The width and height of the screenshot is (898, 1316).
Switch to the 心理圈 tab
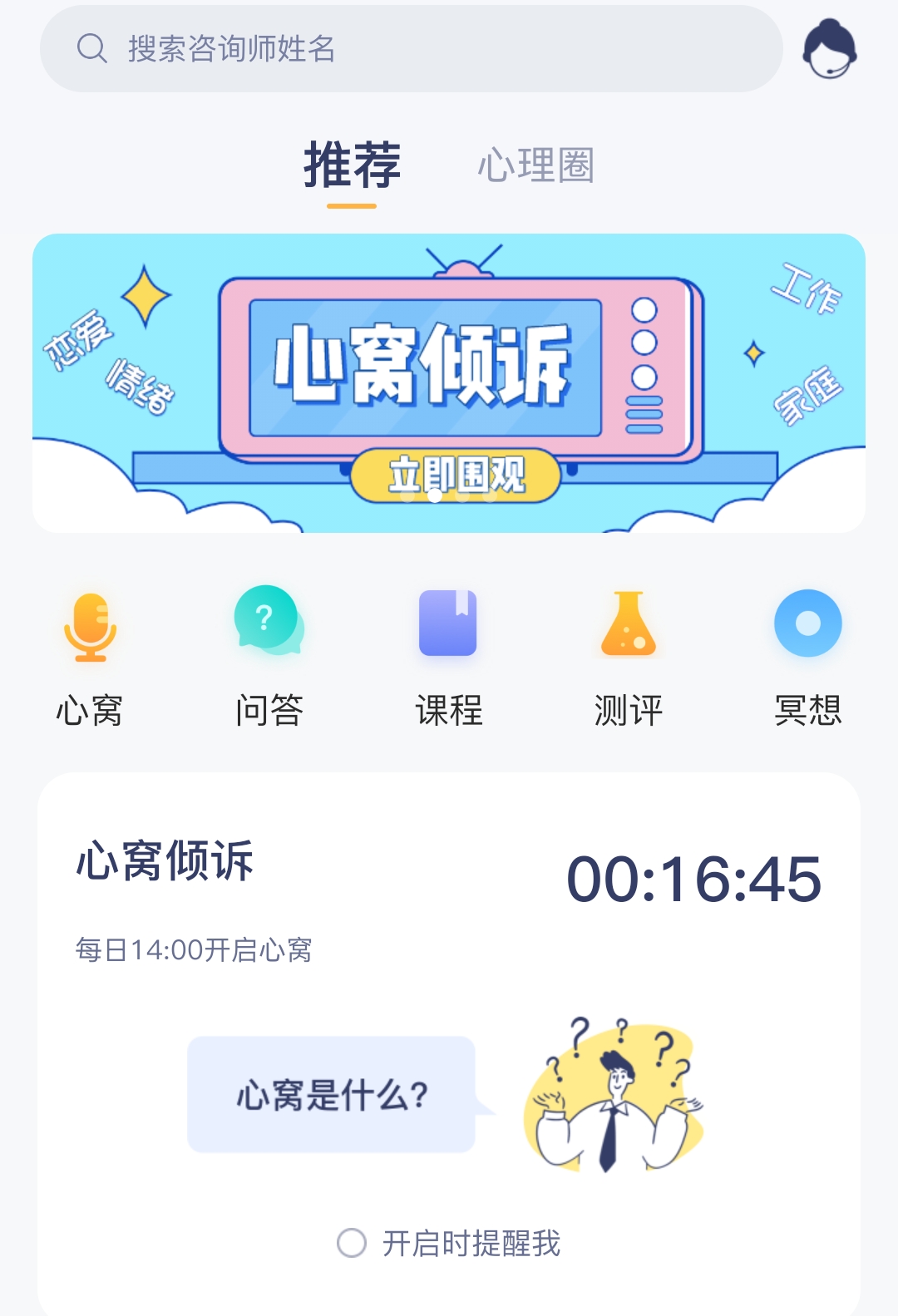tap(535, 165)
